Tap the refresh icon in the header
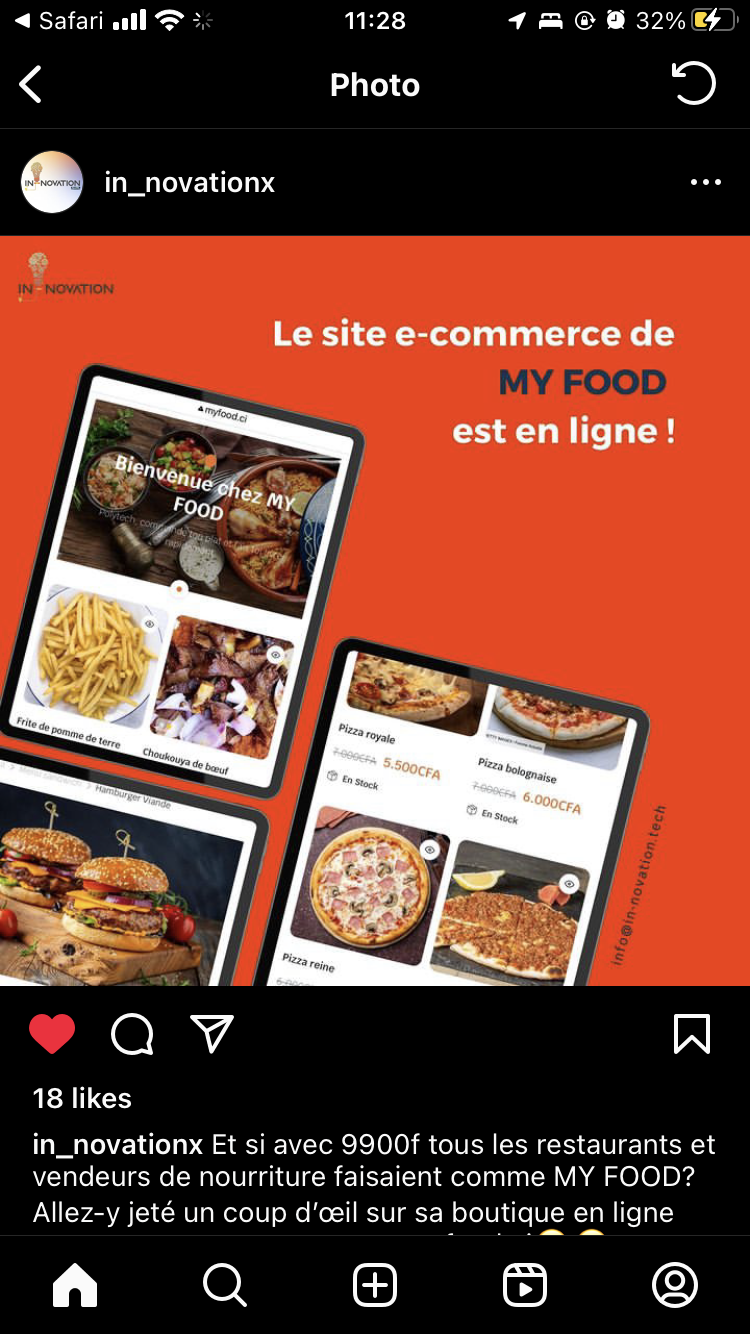Image resolution: width=750 pixels, height=1334 pixels. (693, 84)
